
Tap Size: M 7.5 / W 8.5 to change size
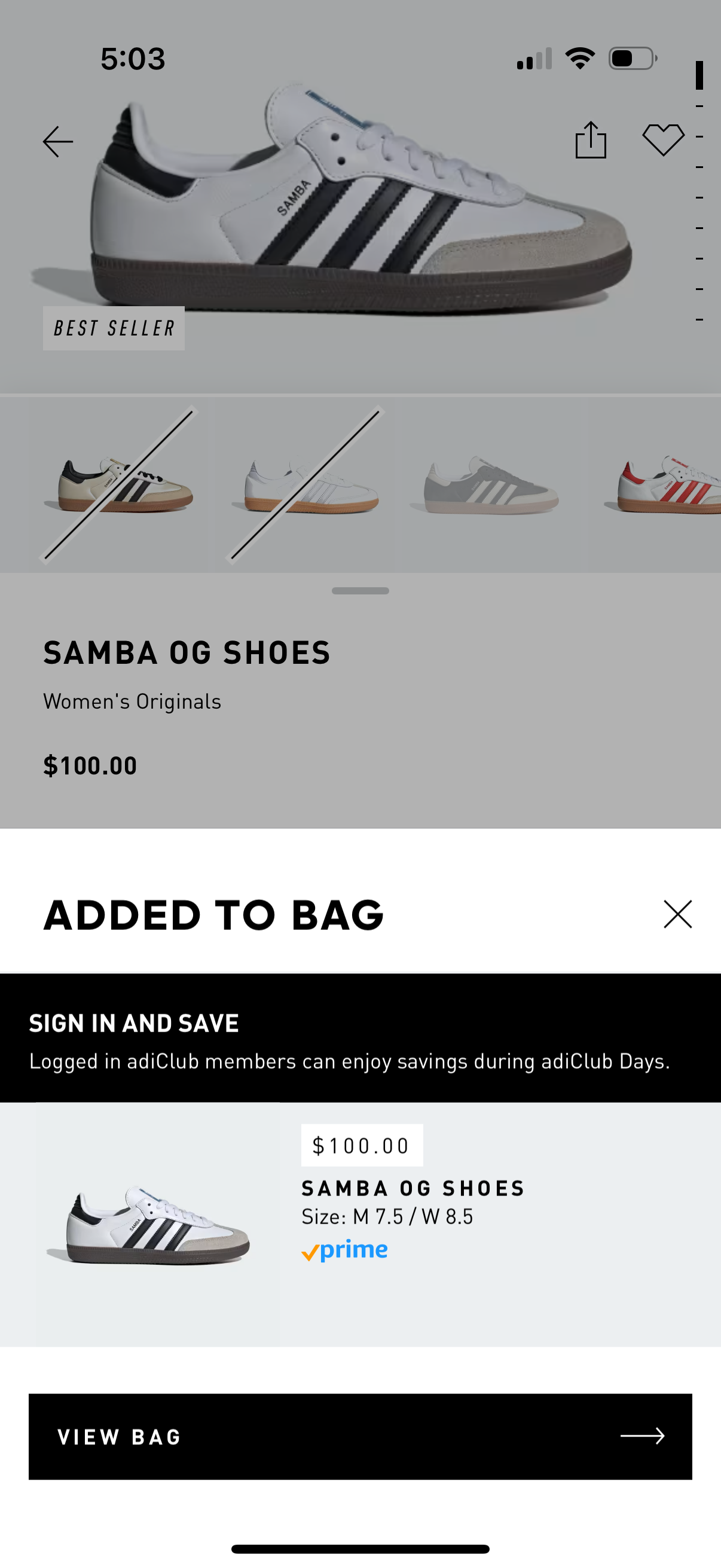click(387, 1217)
